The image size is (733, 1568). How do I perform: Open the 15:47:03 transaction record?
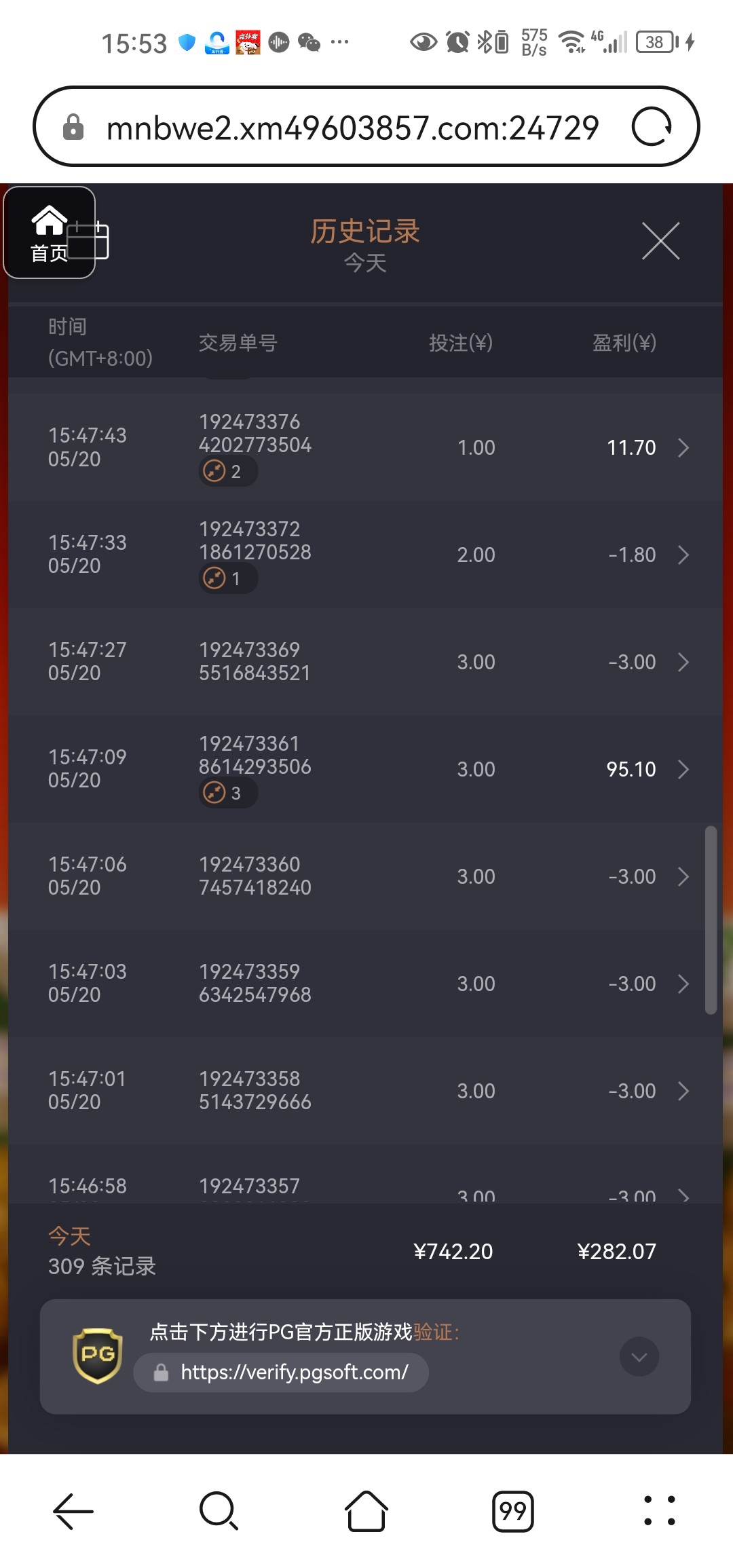tap(365, 984)
